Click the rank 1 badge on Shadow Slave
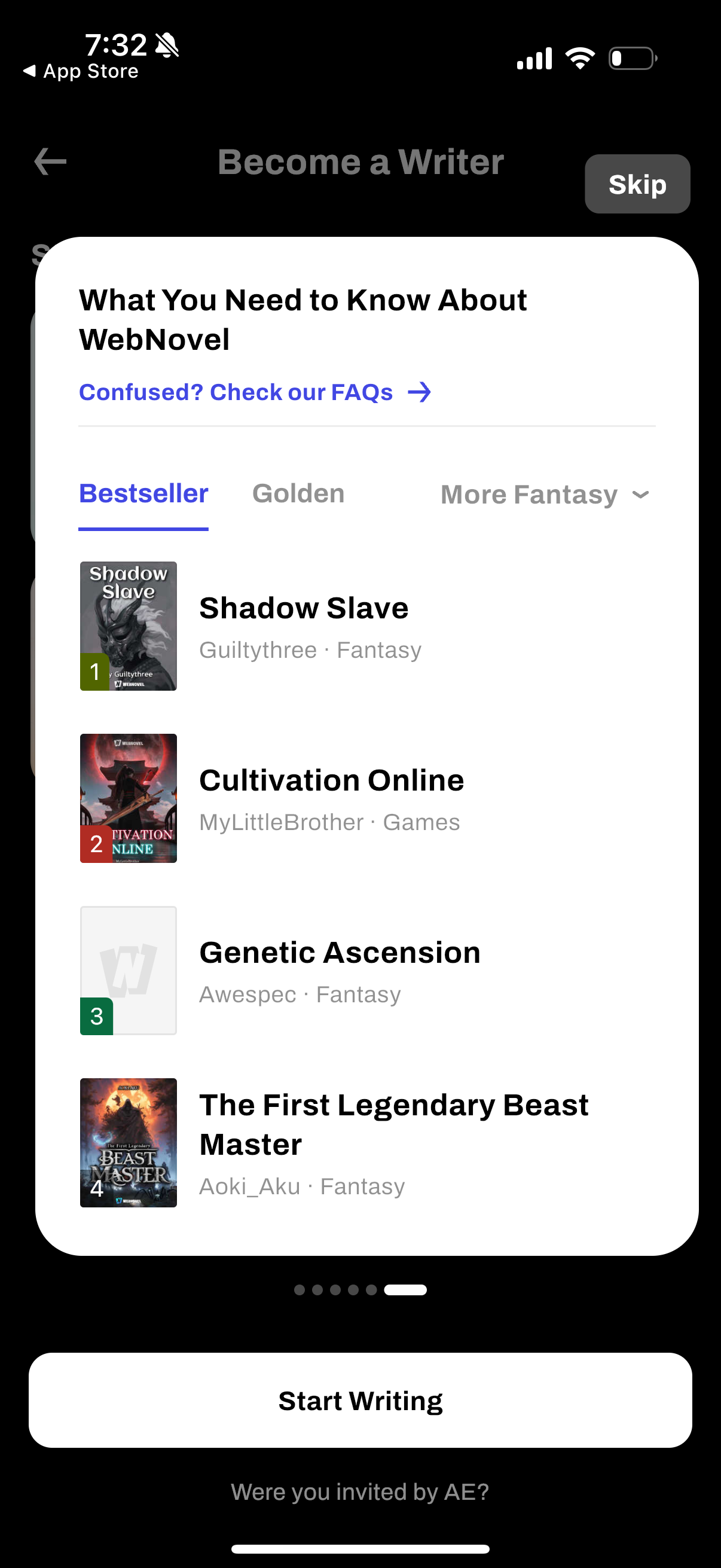This screenshot has height=1568, width=721. (x=94, y=672)
